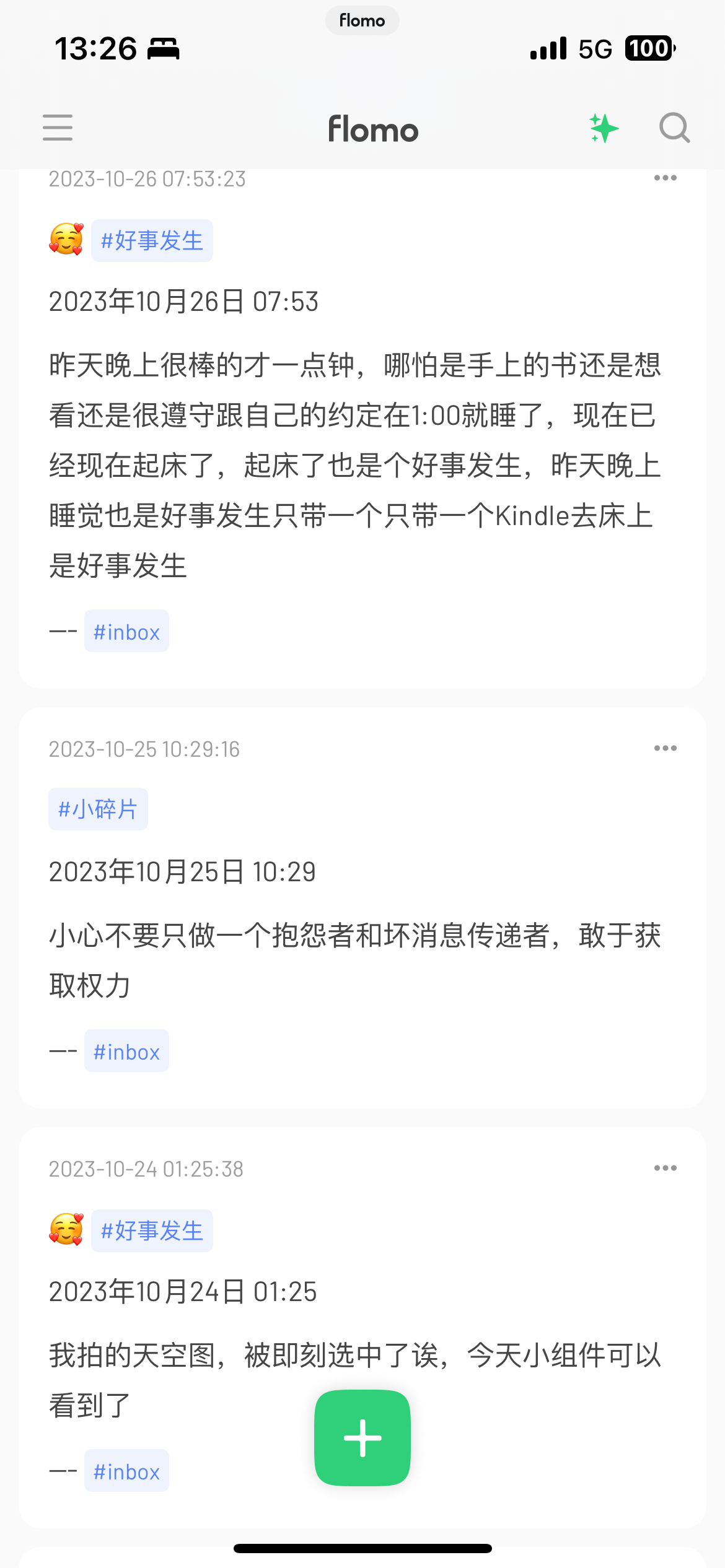The height and width of the screenshot is (1568, 725).
Task: Return to previous app via flomo pill
Action: (362, 20)
